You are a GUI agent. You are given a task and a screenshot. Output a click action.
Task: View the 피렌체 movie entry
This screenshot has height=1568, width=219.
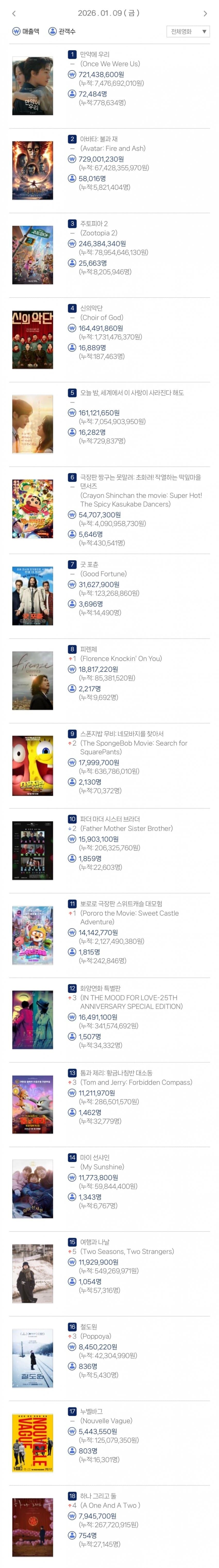[x=109, y=681]
